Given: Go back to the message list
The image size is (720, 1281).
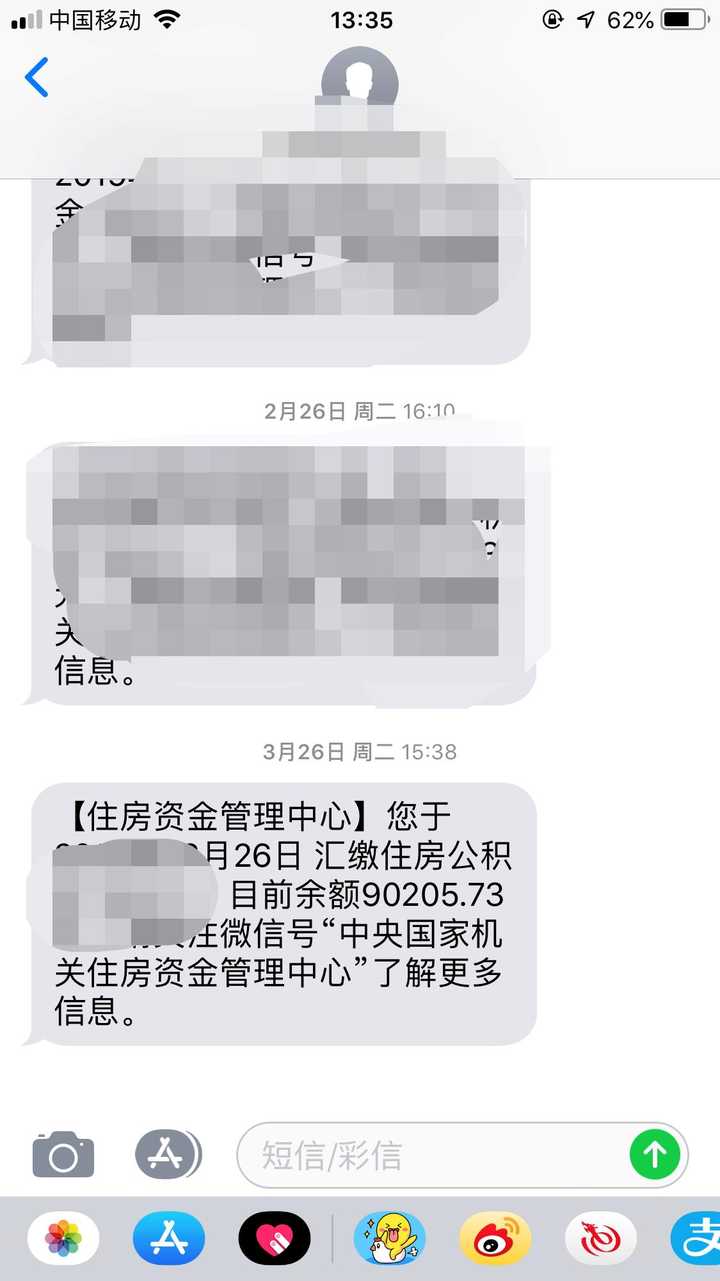Looking at the screenshot, I should point(37,77).
